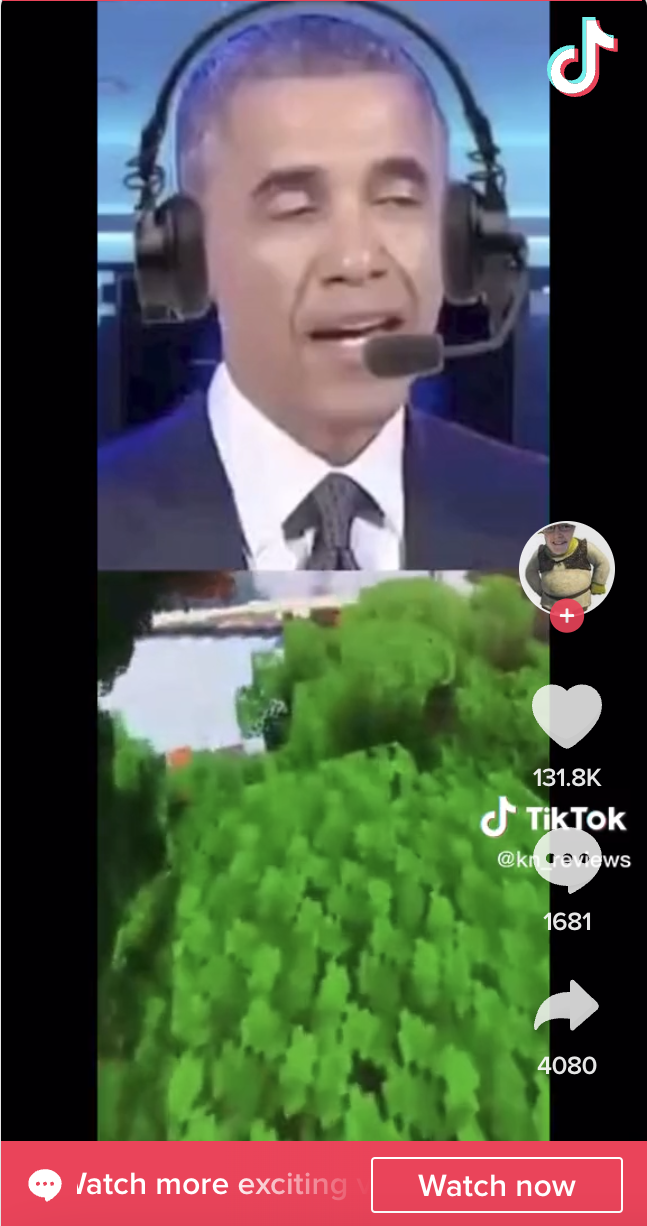The height and width of the screenshot is (1226, 647).
Task: Like this video with the heart icon
Action: (566, 716)
